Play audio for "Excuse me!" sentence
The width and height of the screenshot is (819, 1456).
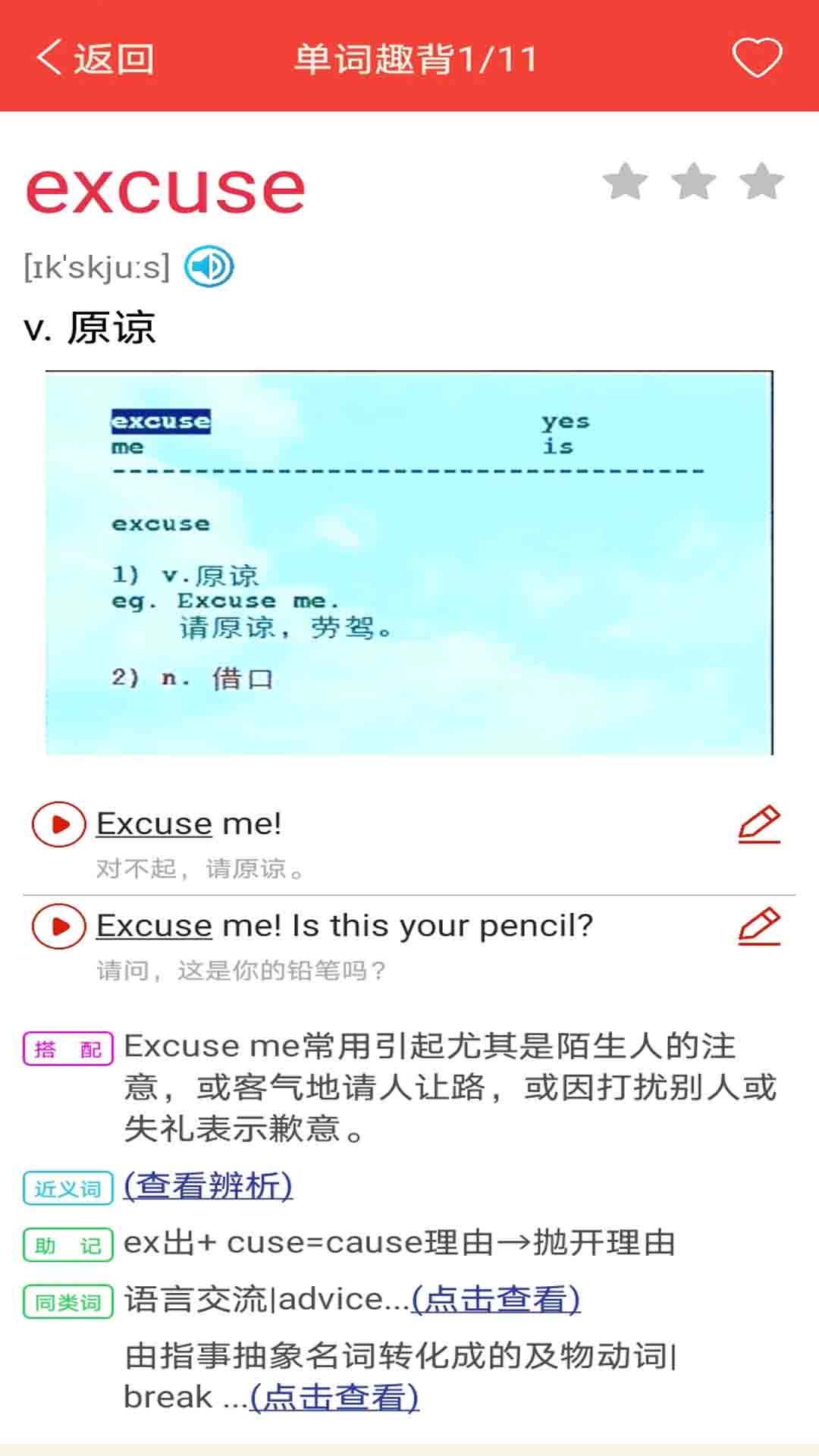click(x=58, y=824)
